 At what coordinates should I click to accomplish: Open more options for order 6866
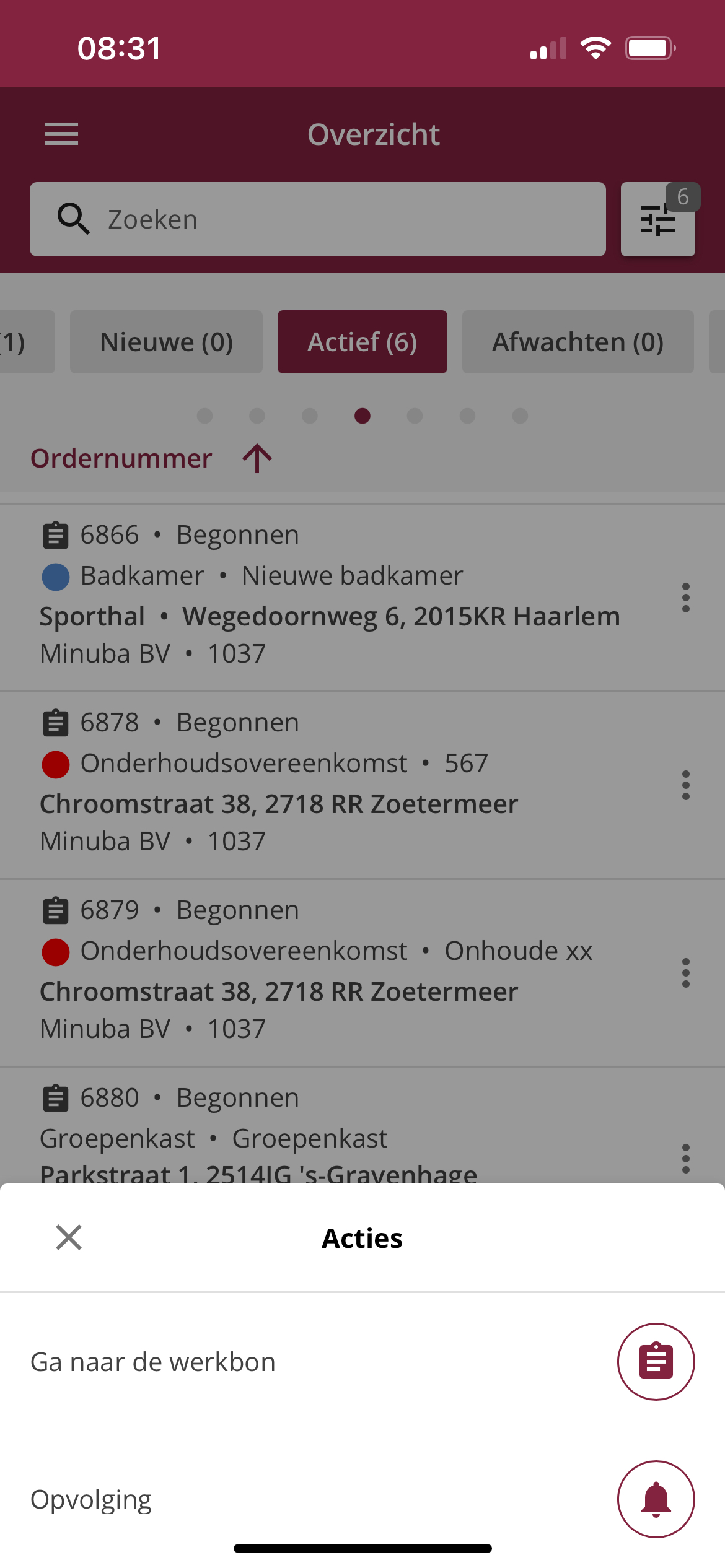click(686, 598)
